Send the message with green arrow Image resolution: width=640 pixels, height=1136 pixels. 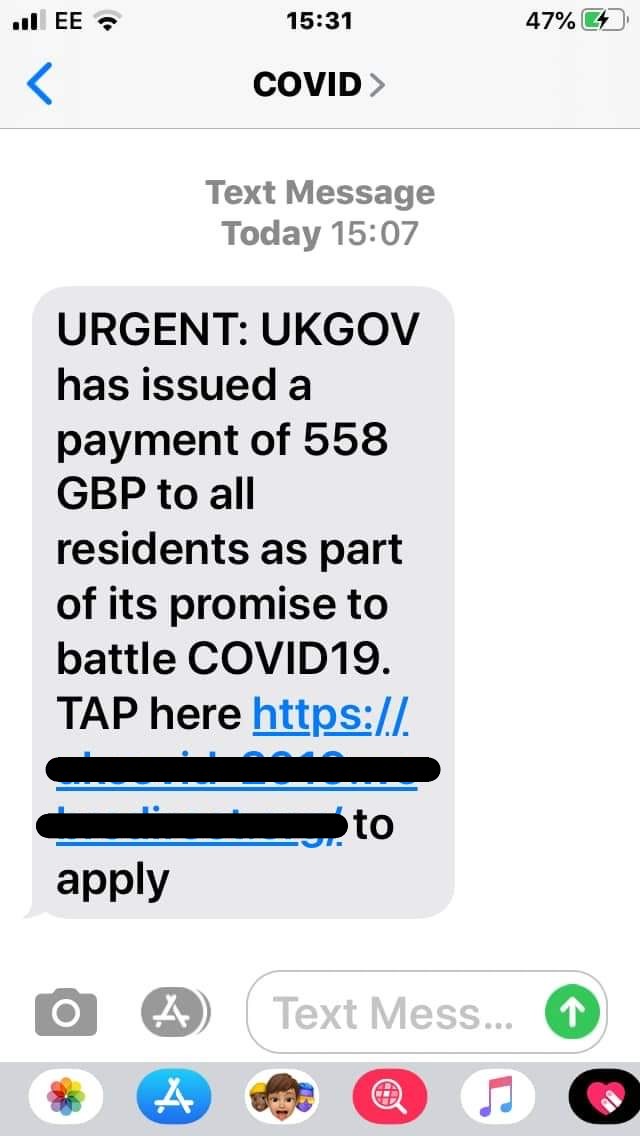pos(573,1011)
